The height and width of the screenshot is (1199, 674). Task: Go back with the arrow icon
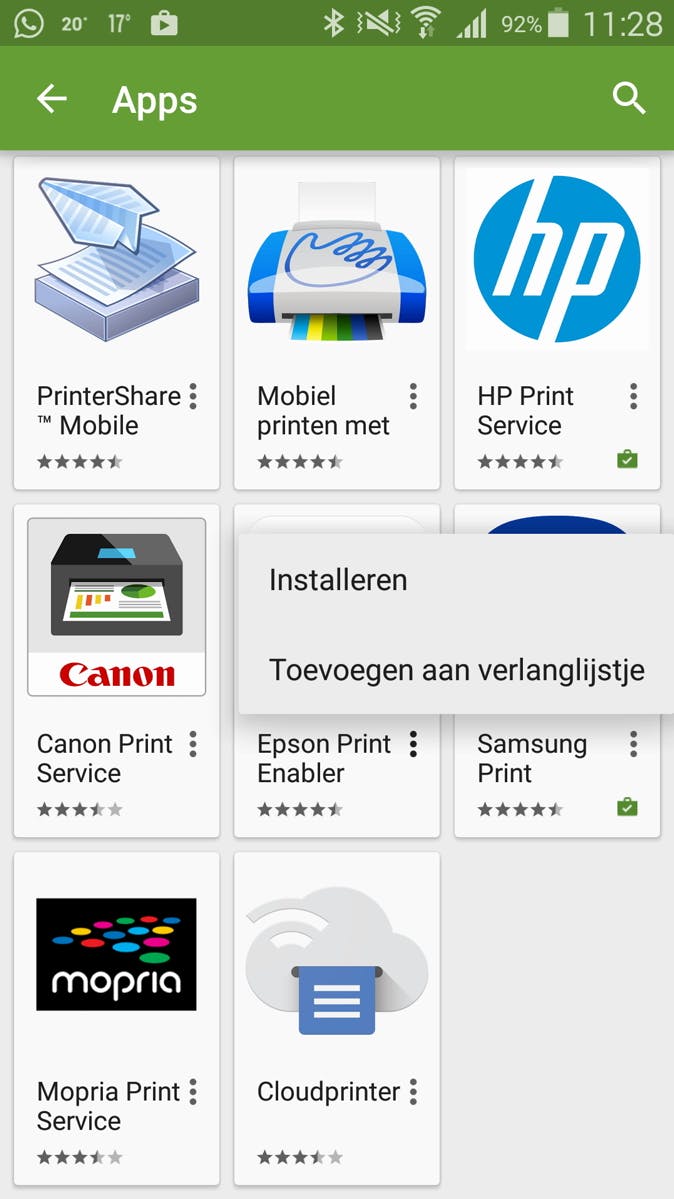point(52,99)
